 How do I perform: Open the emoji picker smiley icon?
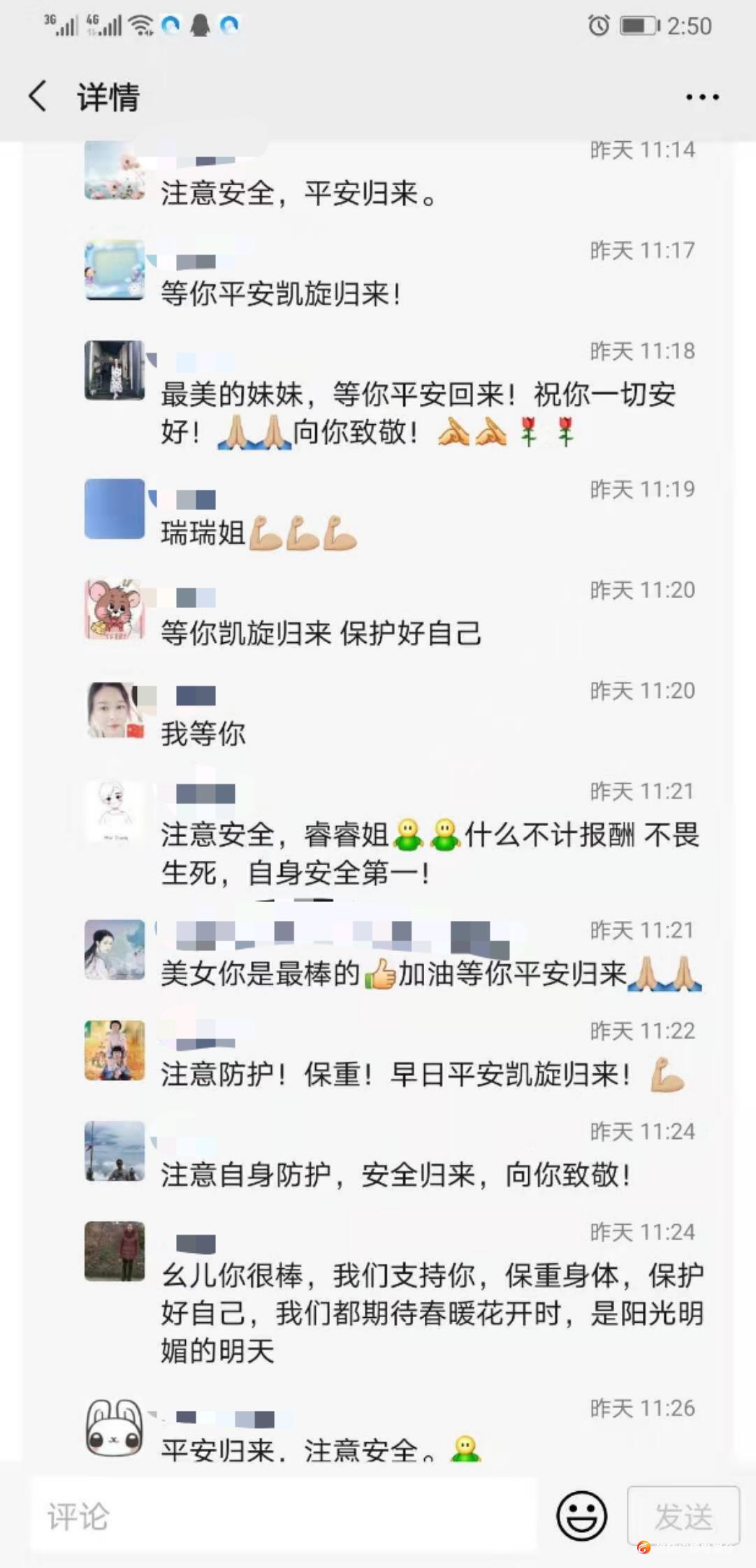pos(581,1516)
